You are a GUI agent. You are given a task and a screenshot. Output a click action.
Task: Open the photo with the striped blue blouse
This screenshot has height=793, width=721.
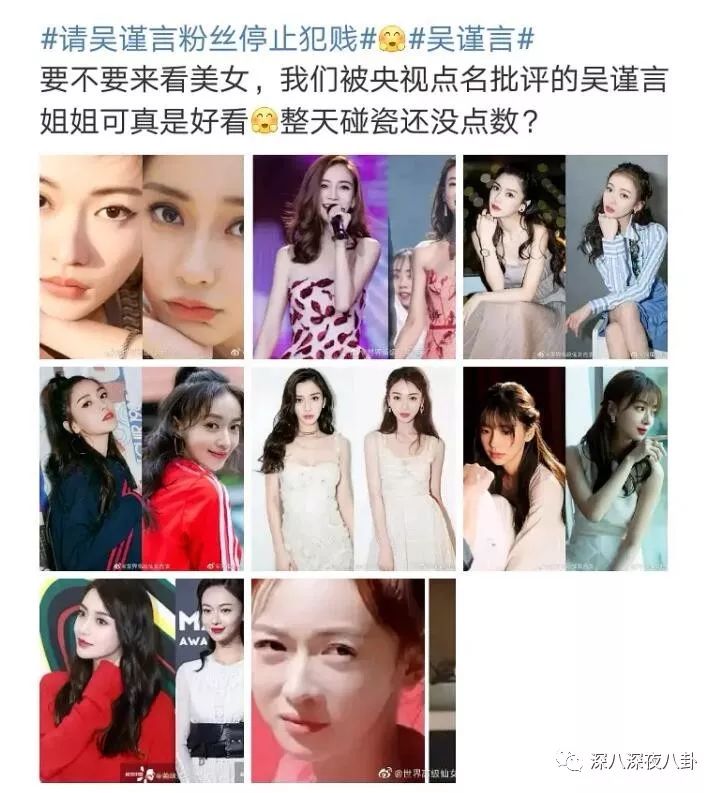tap(565, 257)
